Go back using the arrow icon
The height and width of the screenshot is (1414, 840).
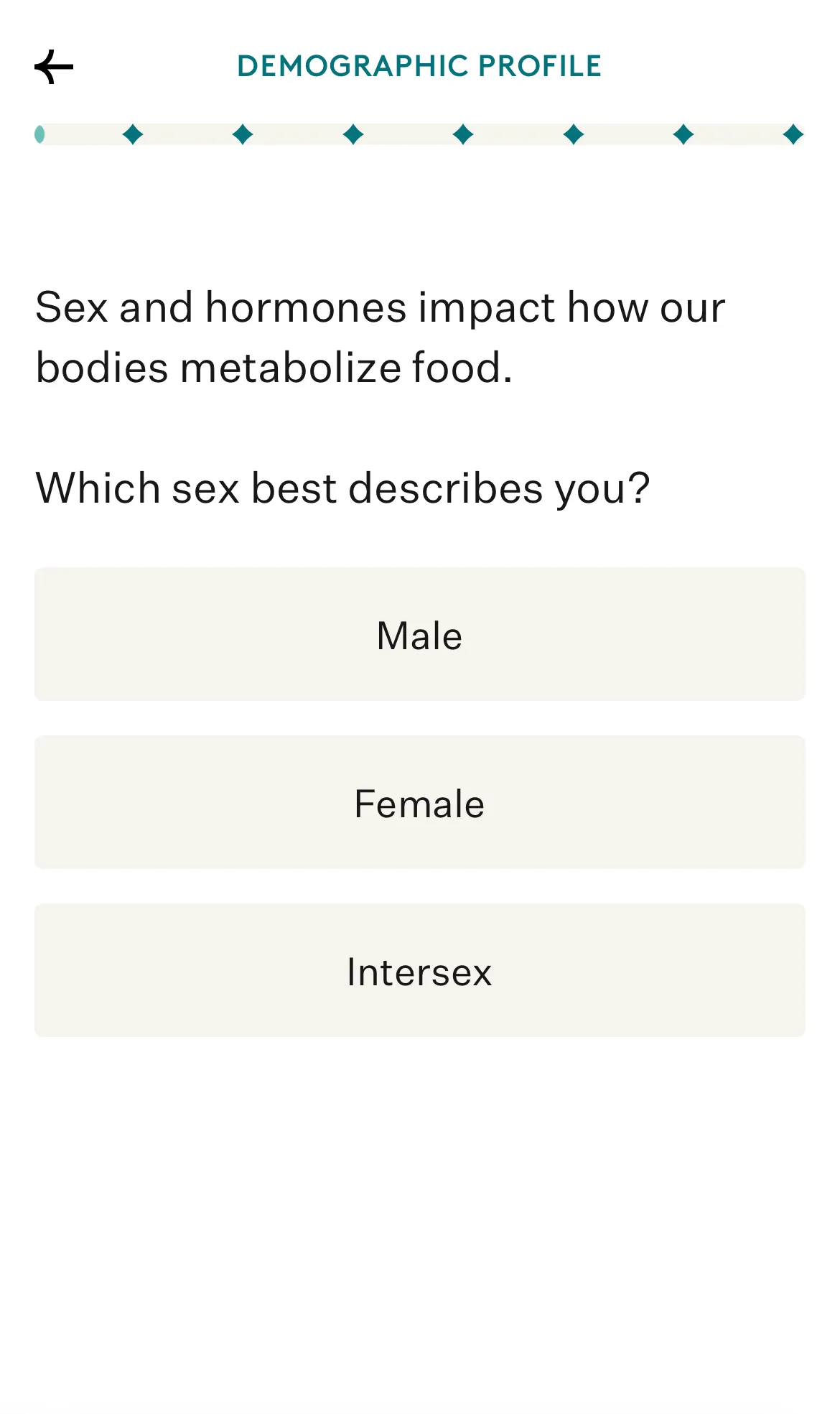[54, 67]
